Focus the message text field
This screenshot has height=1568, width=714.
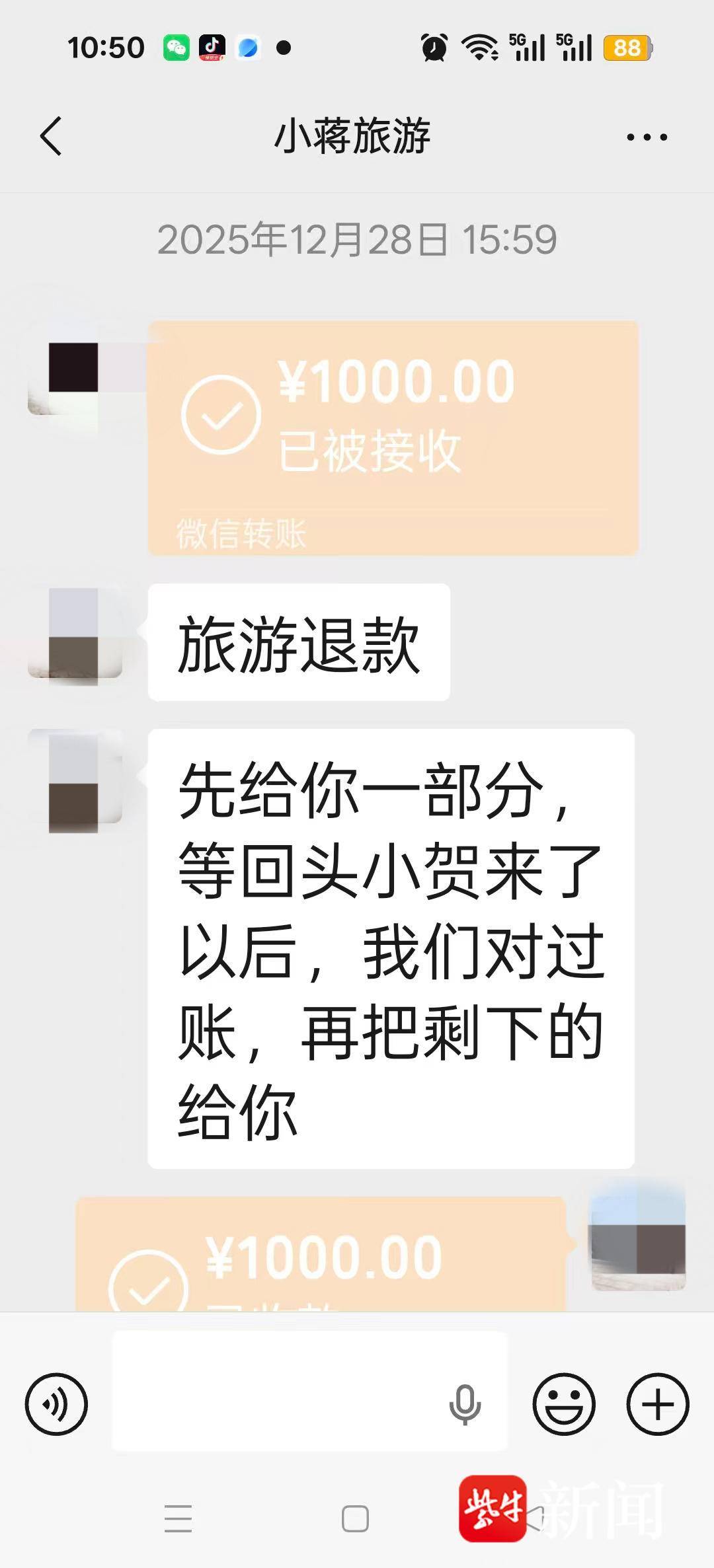click(278, 1404)
